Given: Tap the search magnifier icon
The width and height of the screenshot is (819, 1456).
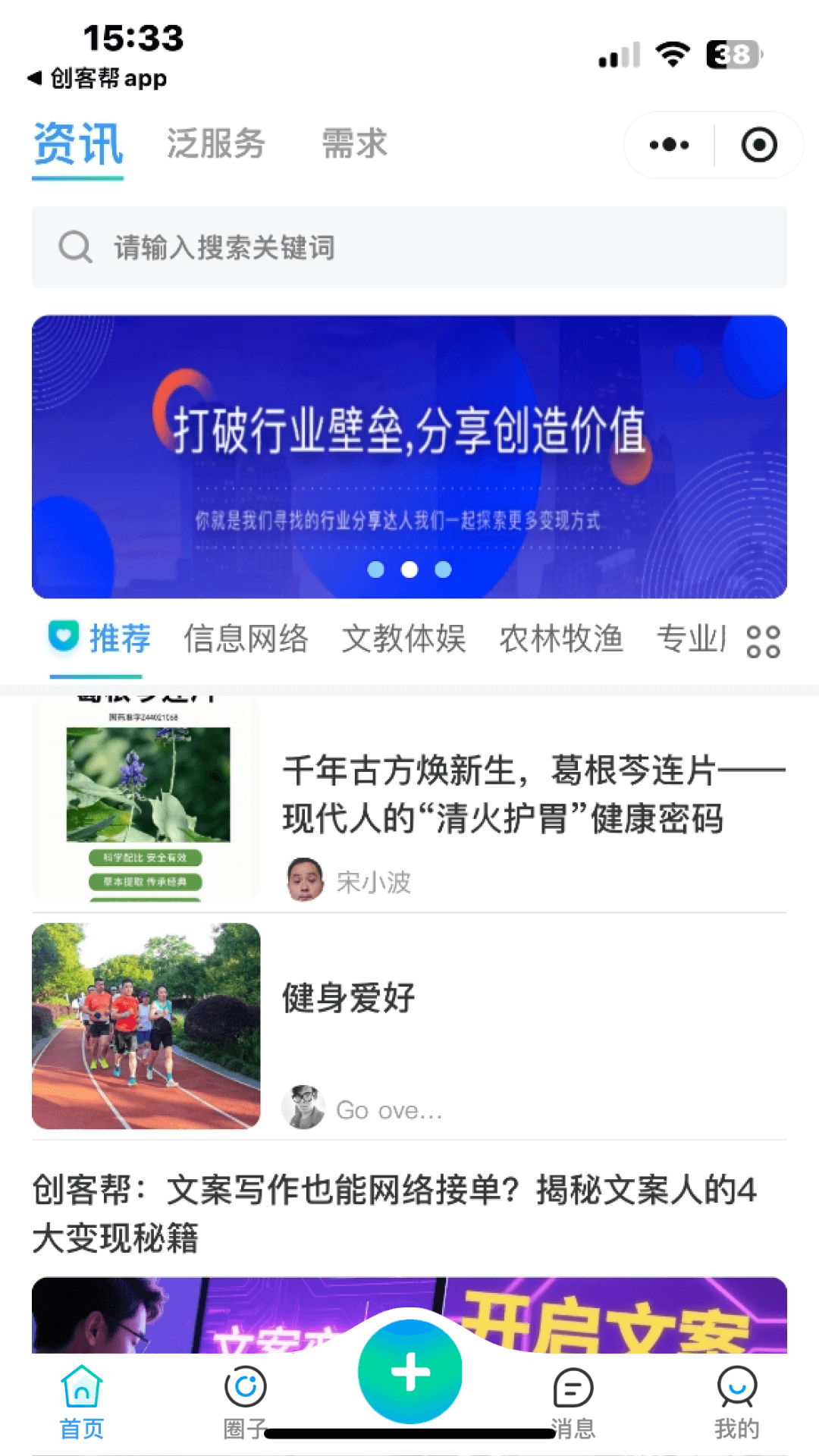Looking at the screenshot, I should click(74, 246).
